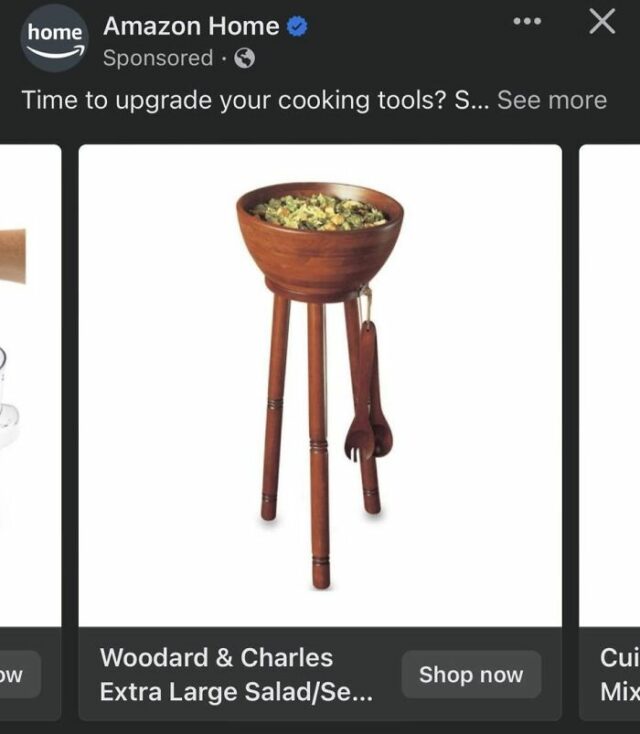Viewport: 640px width, 734px height.
Task: Tap Shop now for Woodard & Charles salad bowl
Action: point(470,675)
